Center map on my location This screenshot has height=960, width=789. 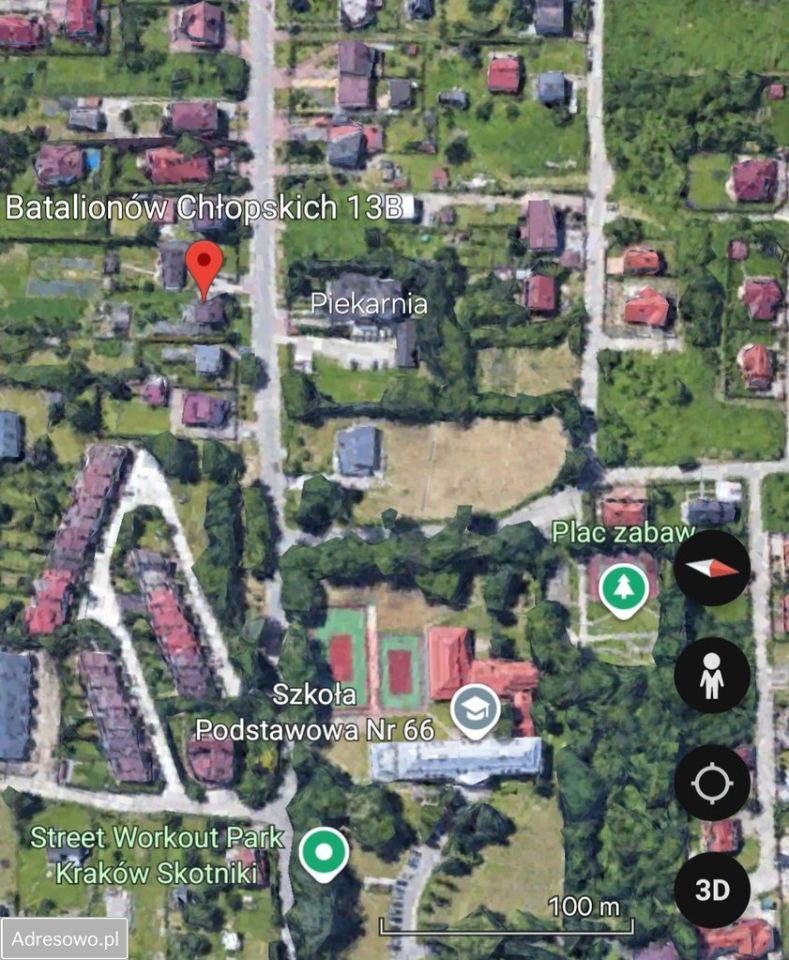pos(712,783)
